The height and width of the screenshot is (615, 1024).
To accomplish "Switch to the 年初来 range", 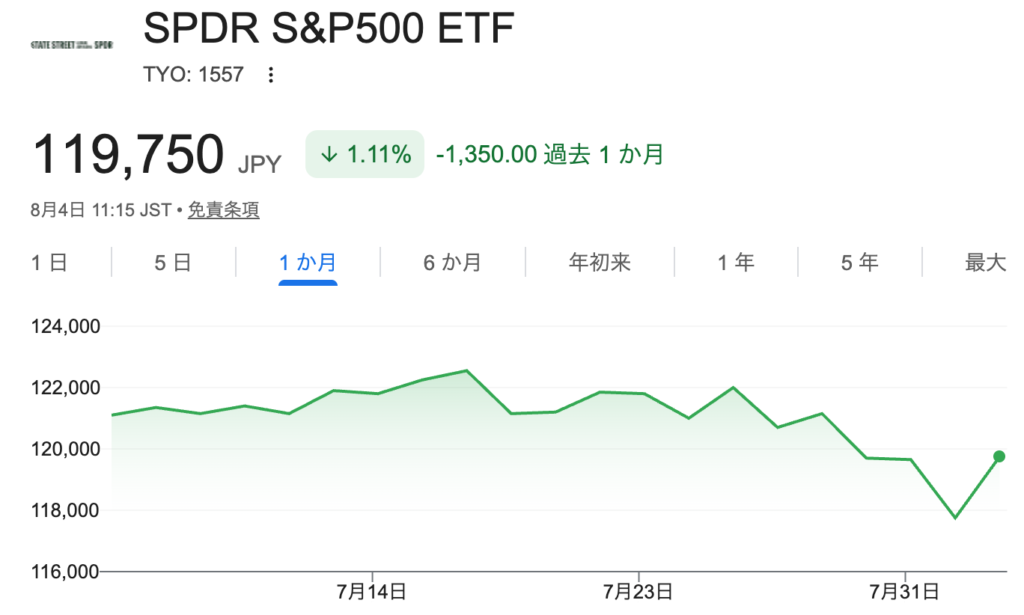I will [600, 262].
